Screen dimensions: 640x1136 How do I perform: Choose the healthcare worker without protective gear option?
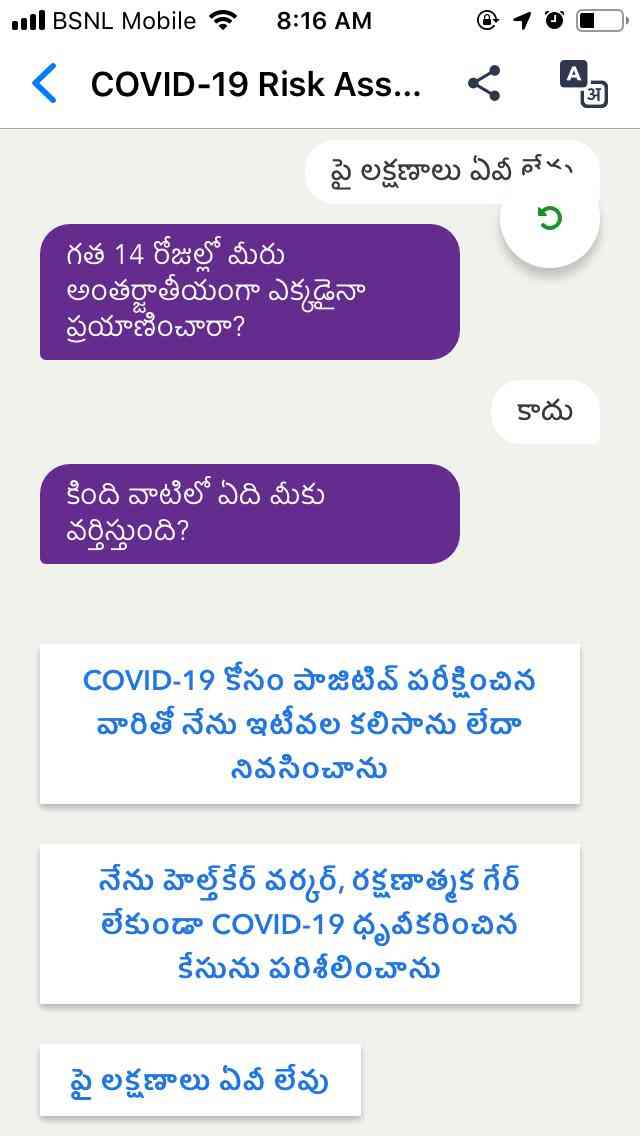pyautogui.click(x=310, y=924)
